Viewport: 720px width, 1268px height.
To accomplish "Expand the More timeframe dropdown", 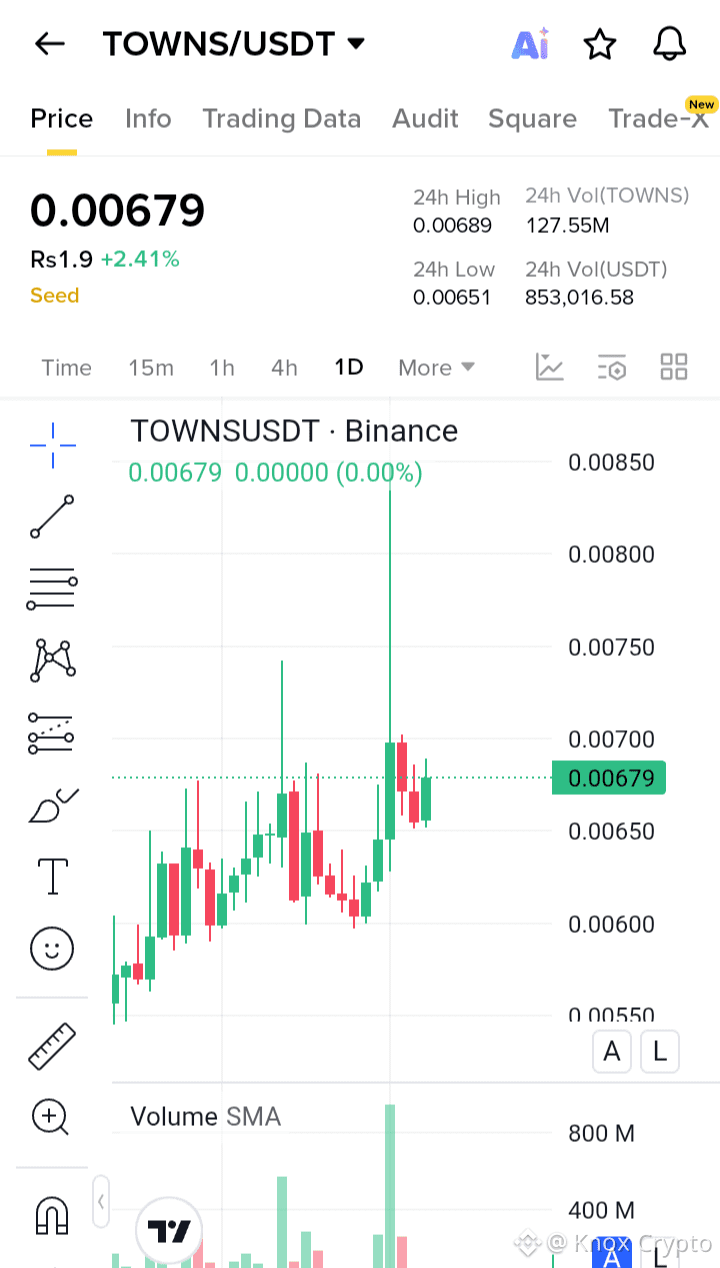I will (x=435, y=367).
